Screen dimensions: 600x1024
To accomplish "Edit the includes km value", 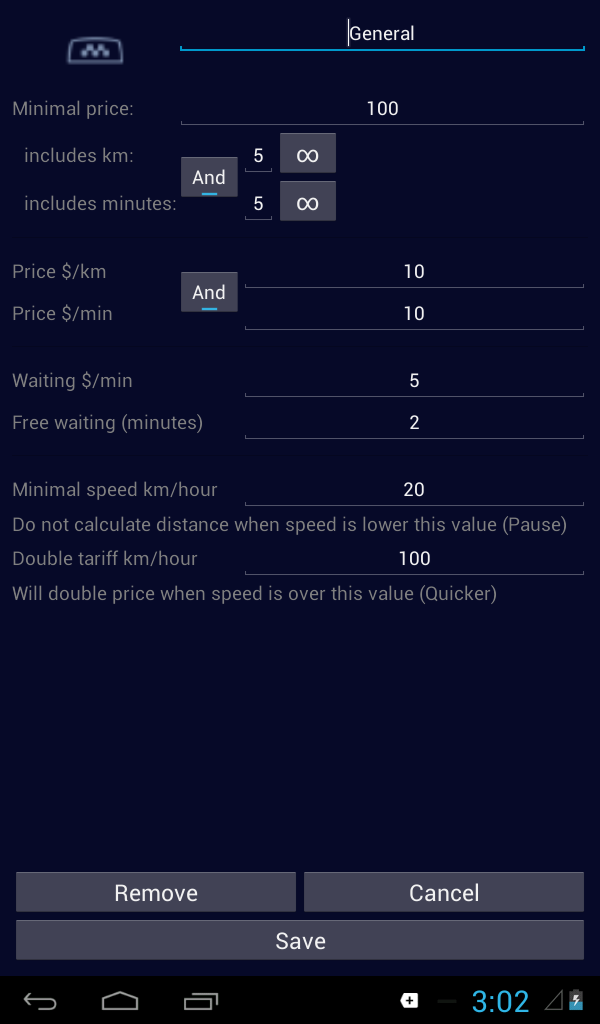I will pos(258,156).
